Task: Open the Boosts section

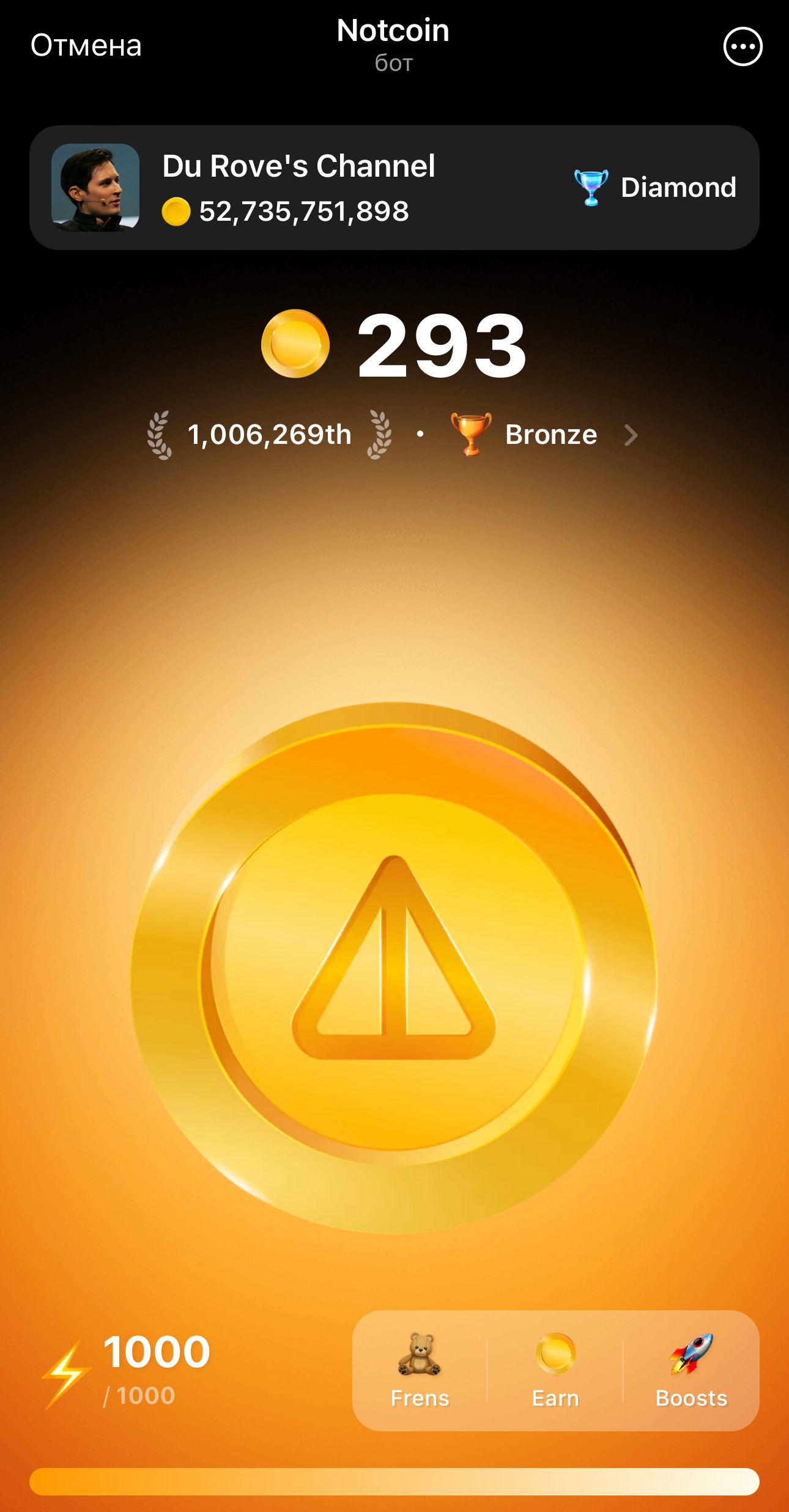Action: point(691,1371)
